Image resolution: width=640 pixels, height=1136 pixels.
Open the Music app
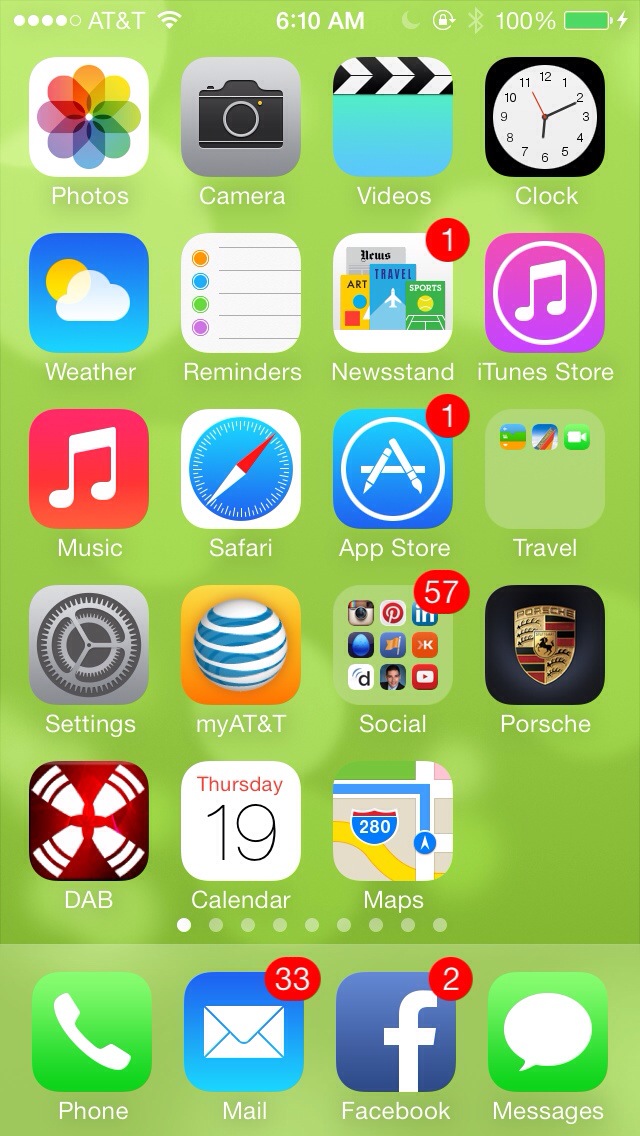pos(89,469)
